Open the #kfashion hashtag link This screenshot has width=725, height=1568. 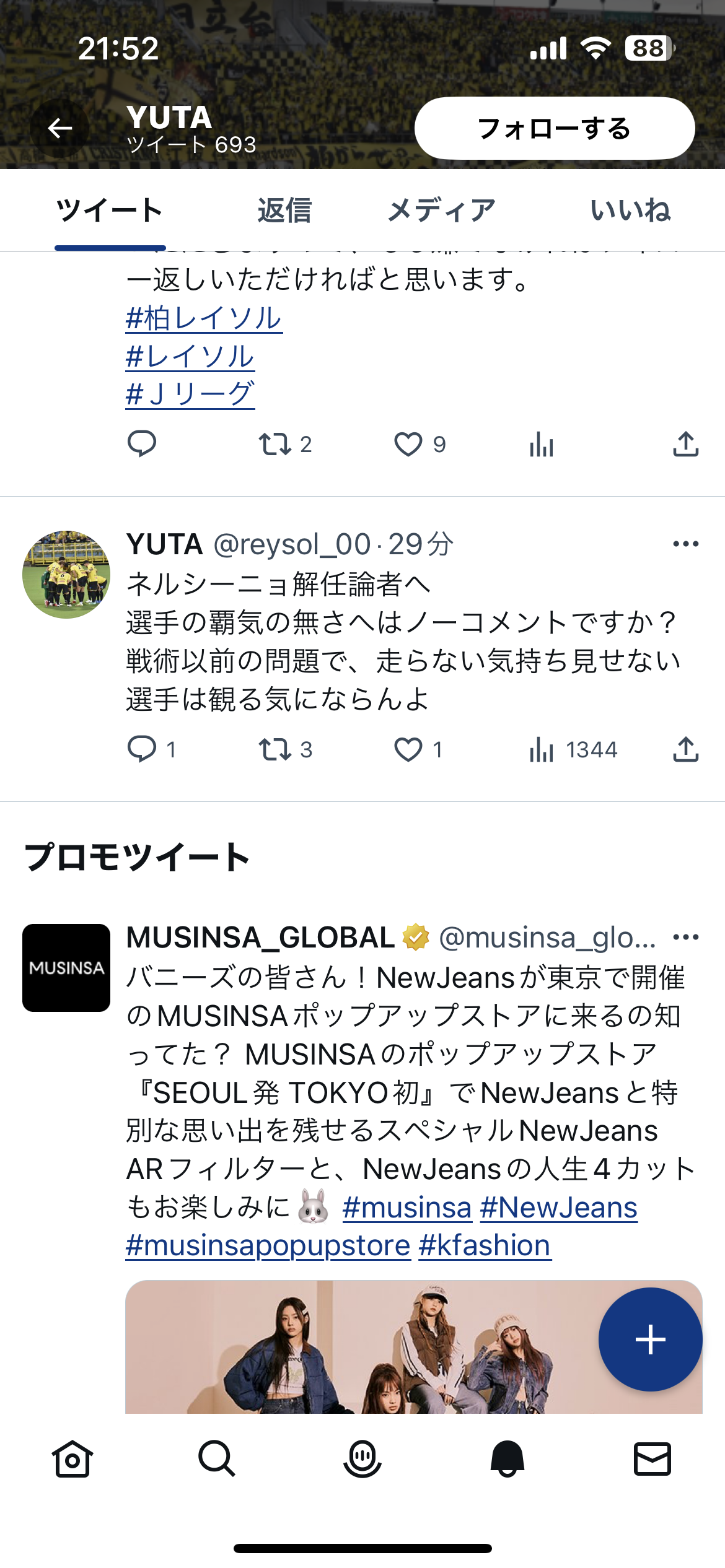pyautogui.click(x=485, y=1245)
